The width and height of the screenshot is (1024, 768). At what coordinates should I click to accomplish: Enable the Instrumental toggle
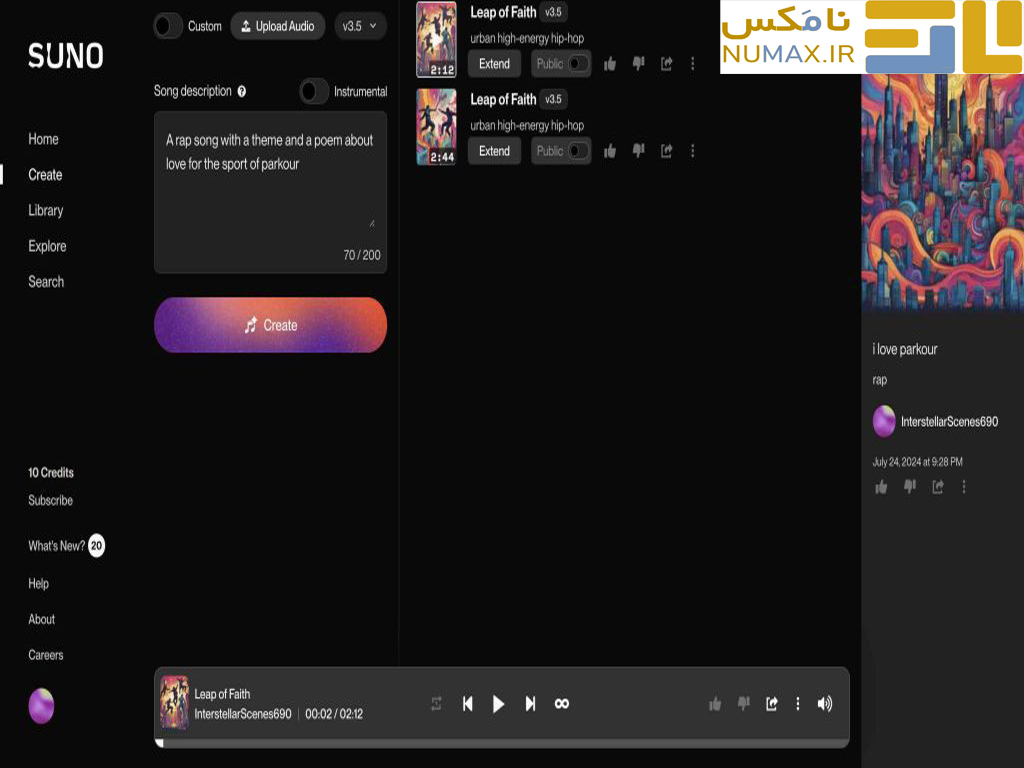(x=314, y=92)
